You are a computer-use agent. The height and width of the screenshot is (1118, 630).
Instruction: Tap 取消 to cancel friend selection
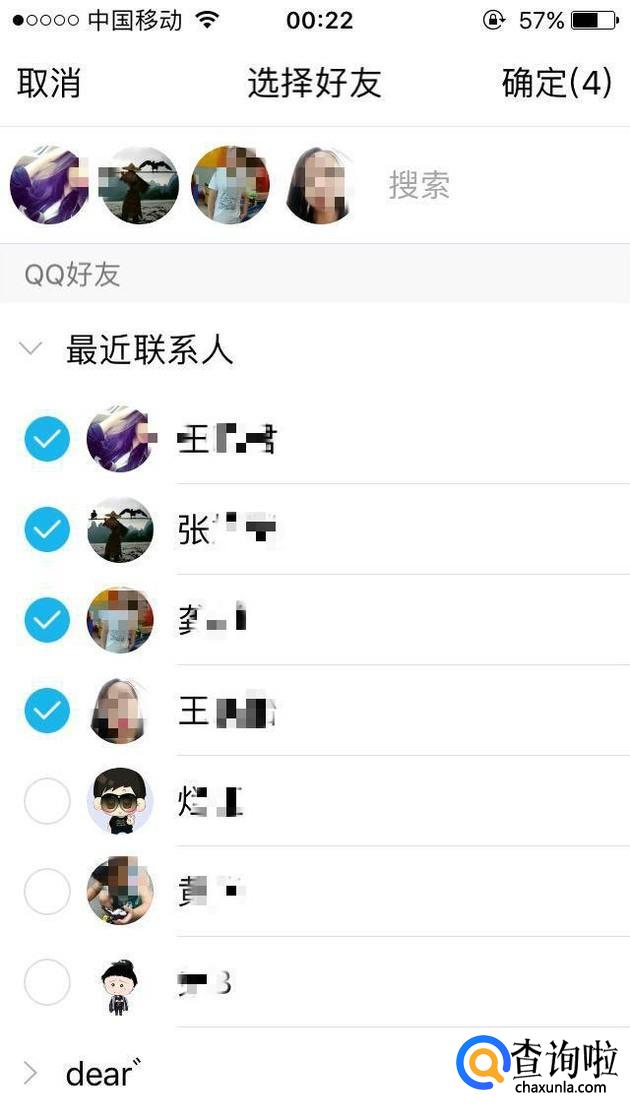pyautogui.click(x=48, y=84)
